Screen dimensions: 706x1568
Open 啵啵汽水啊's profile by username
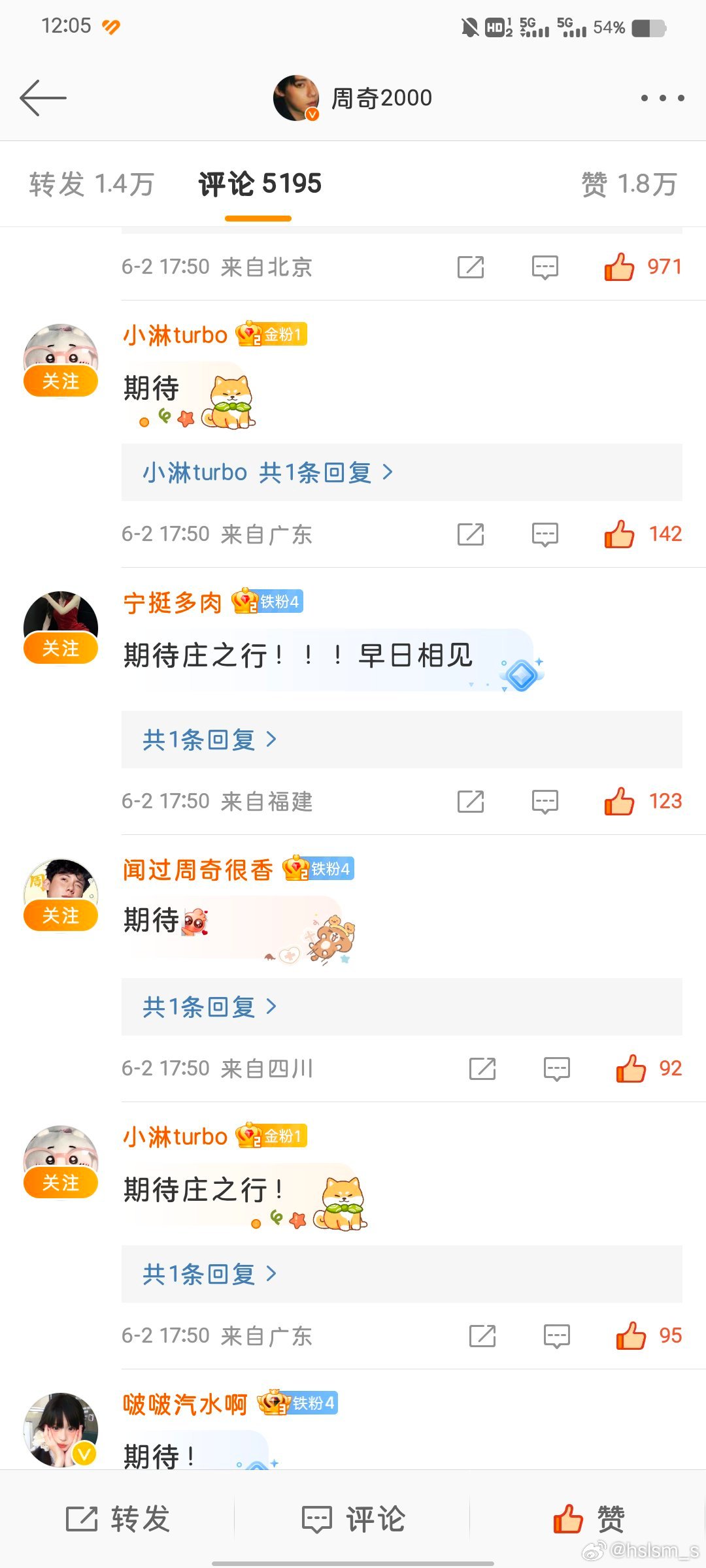coord(185,1403)
